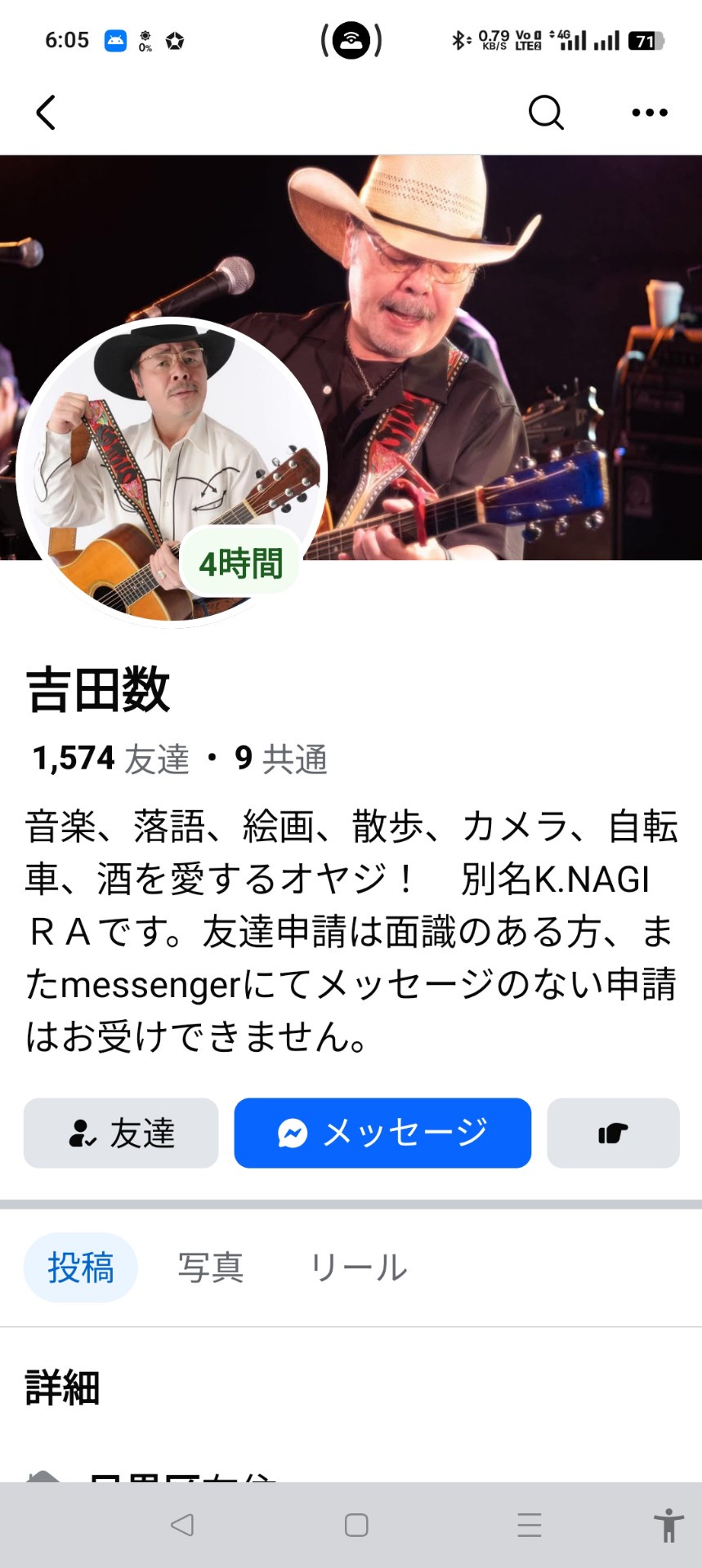Tap the system home button
Screen dimensions: 702x1568
[356, 1525]
